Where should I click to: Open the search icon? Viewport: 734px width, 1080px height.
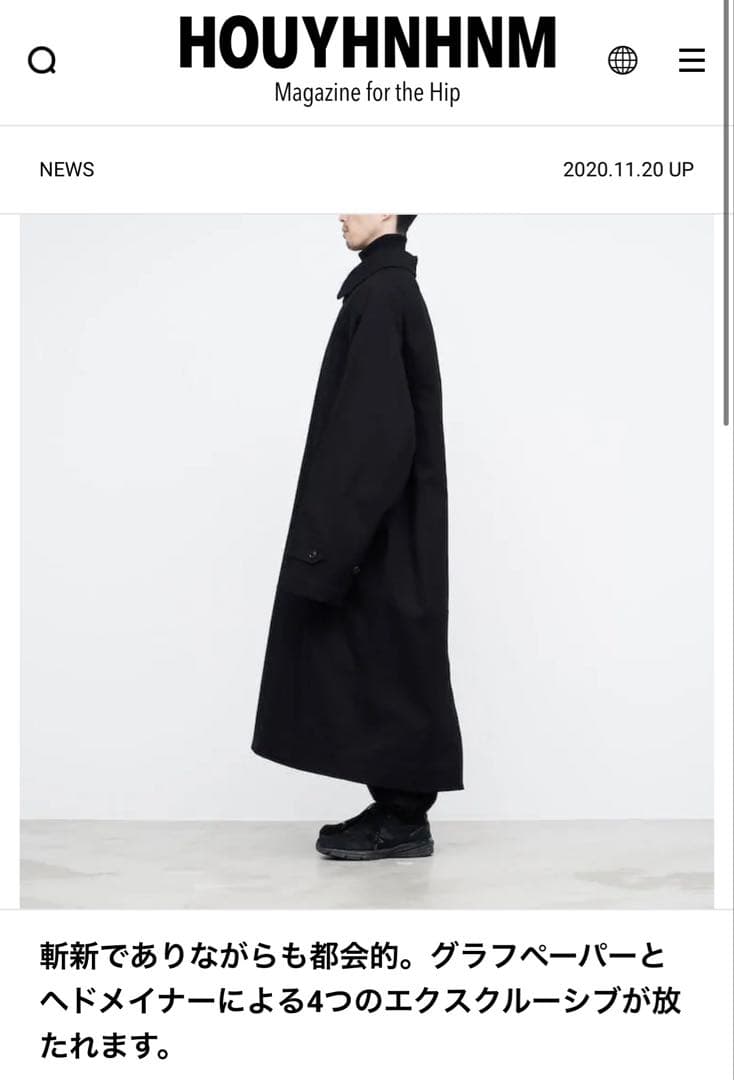click(42, 62)
